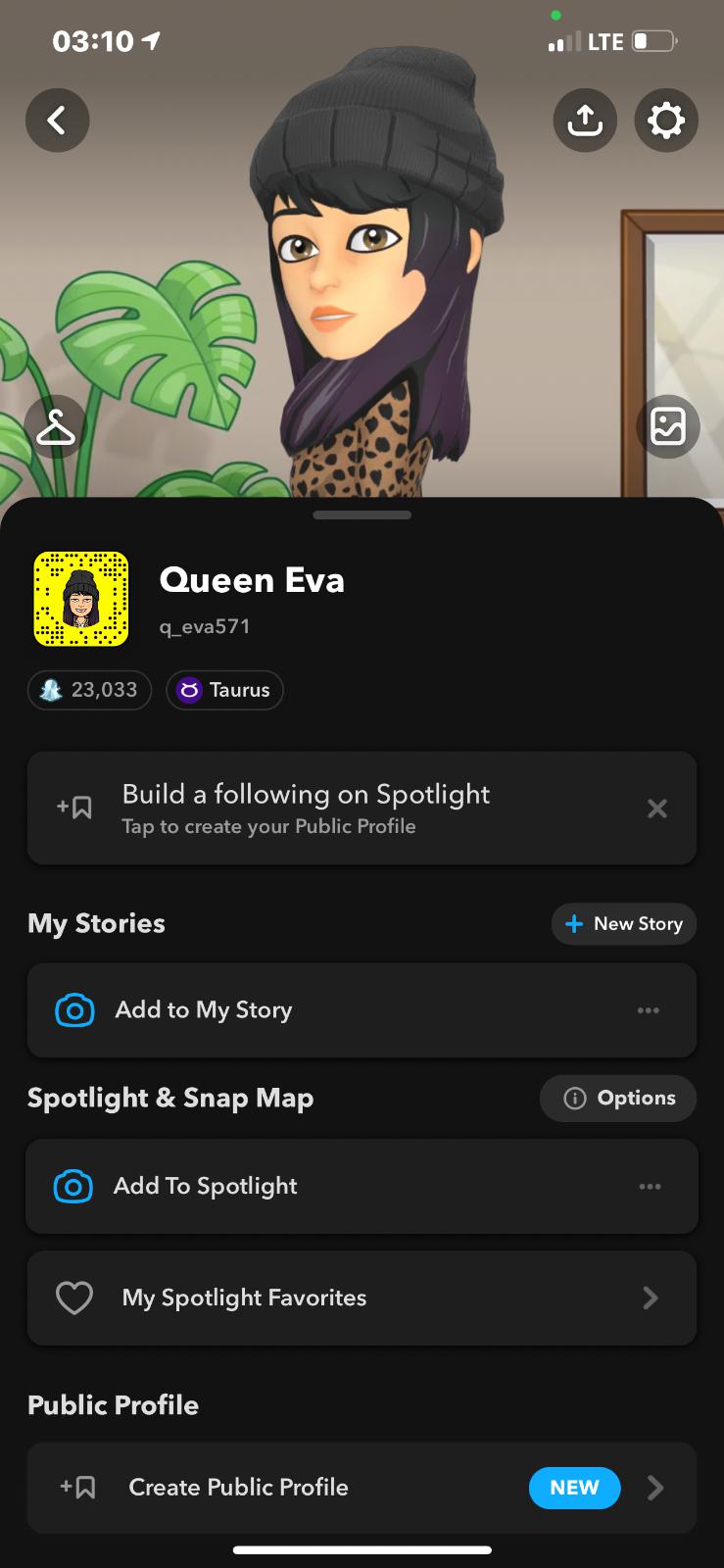Tap the 23,033 Snap score chip
Screen dimensions: 724x1568
pyautogui.click(x=89, y=690)
